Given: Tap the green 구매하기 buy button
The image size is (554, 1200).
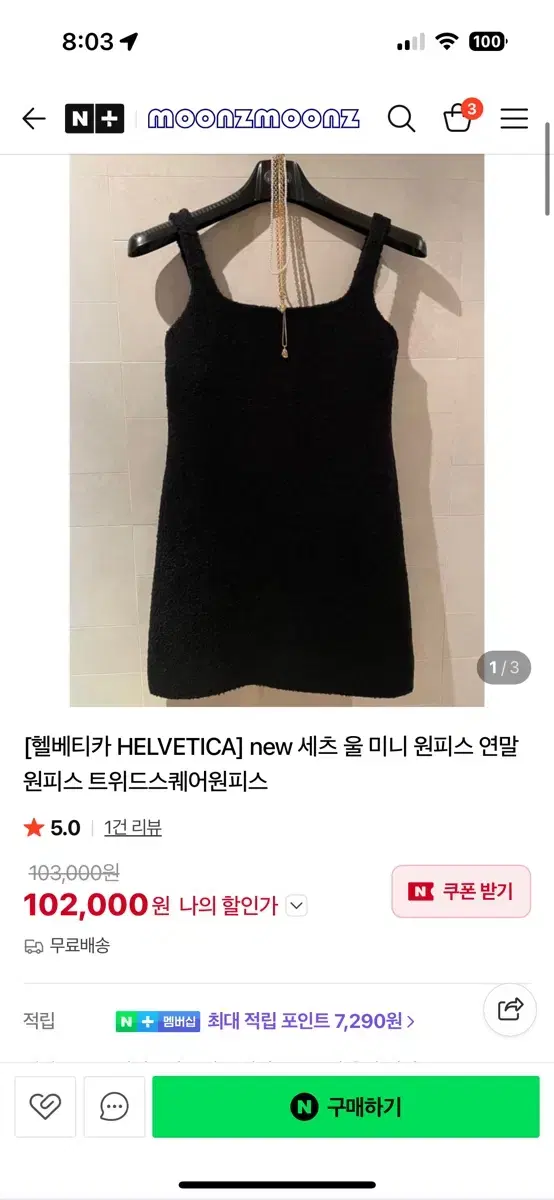Looking at the screenshot, I should pyautogui.click(x=345, y=1106).
